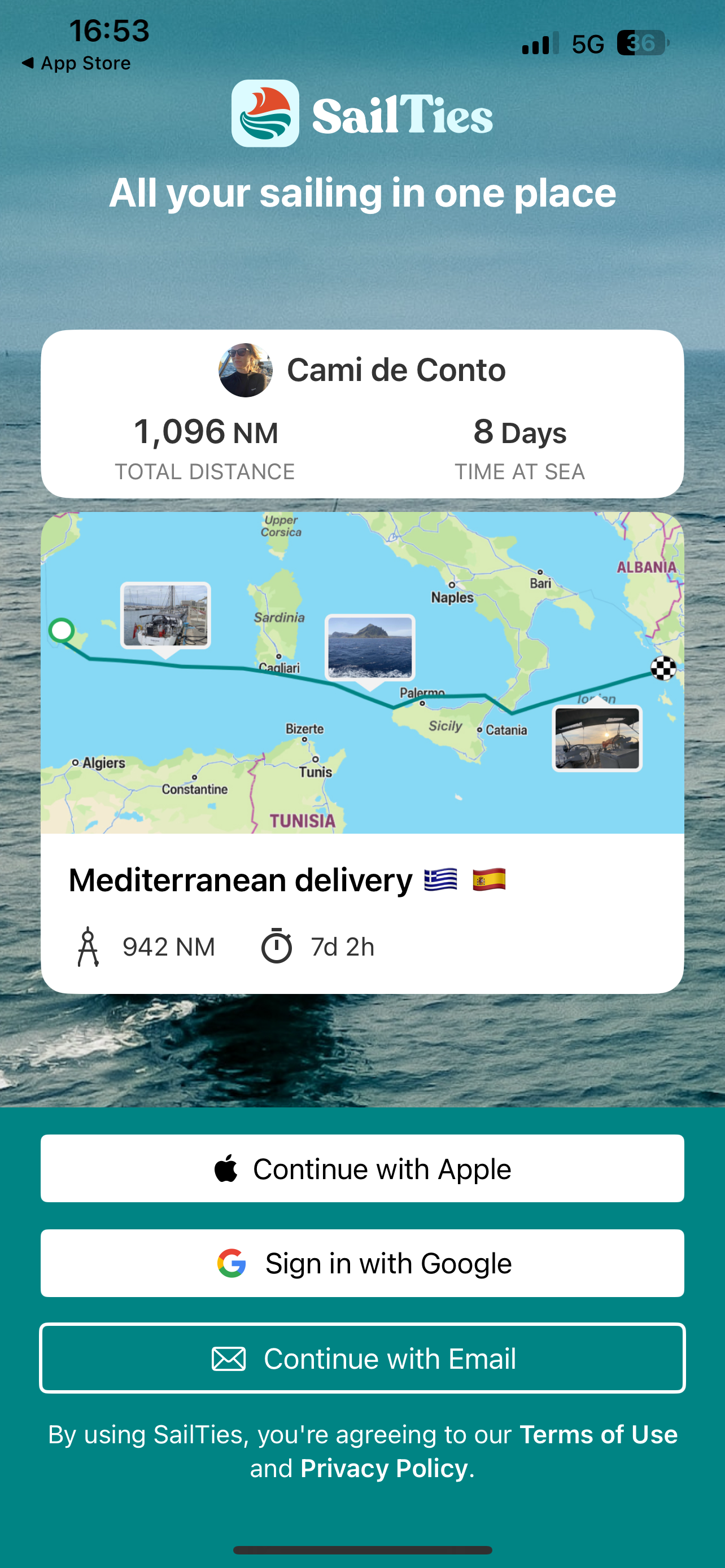Continue with Apple sign-in
Viewport: 725px width, 1568px height.
[362, 1169]
